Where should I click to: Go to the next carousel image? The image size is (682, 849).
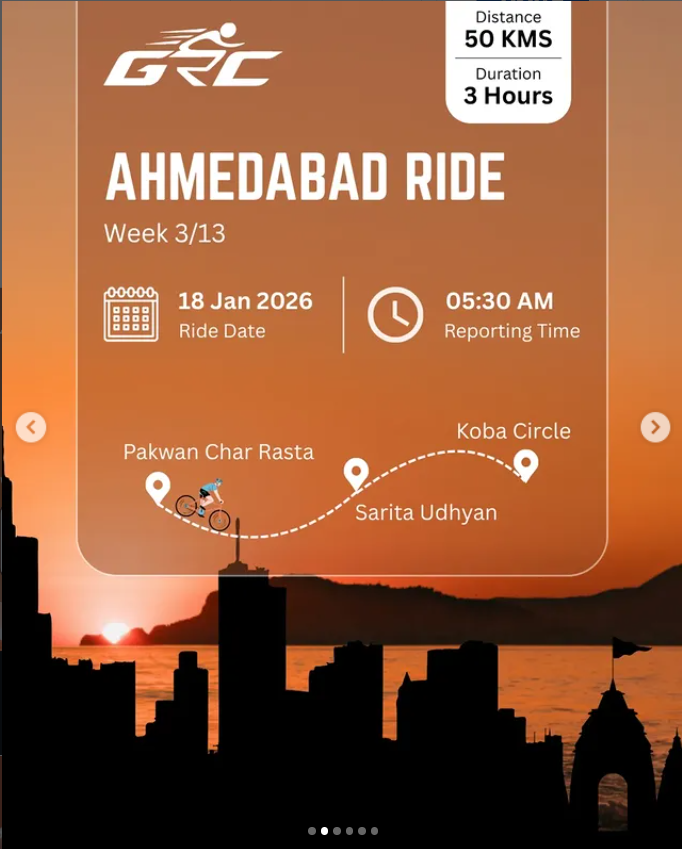coord(654,427)
